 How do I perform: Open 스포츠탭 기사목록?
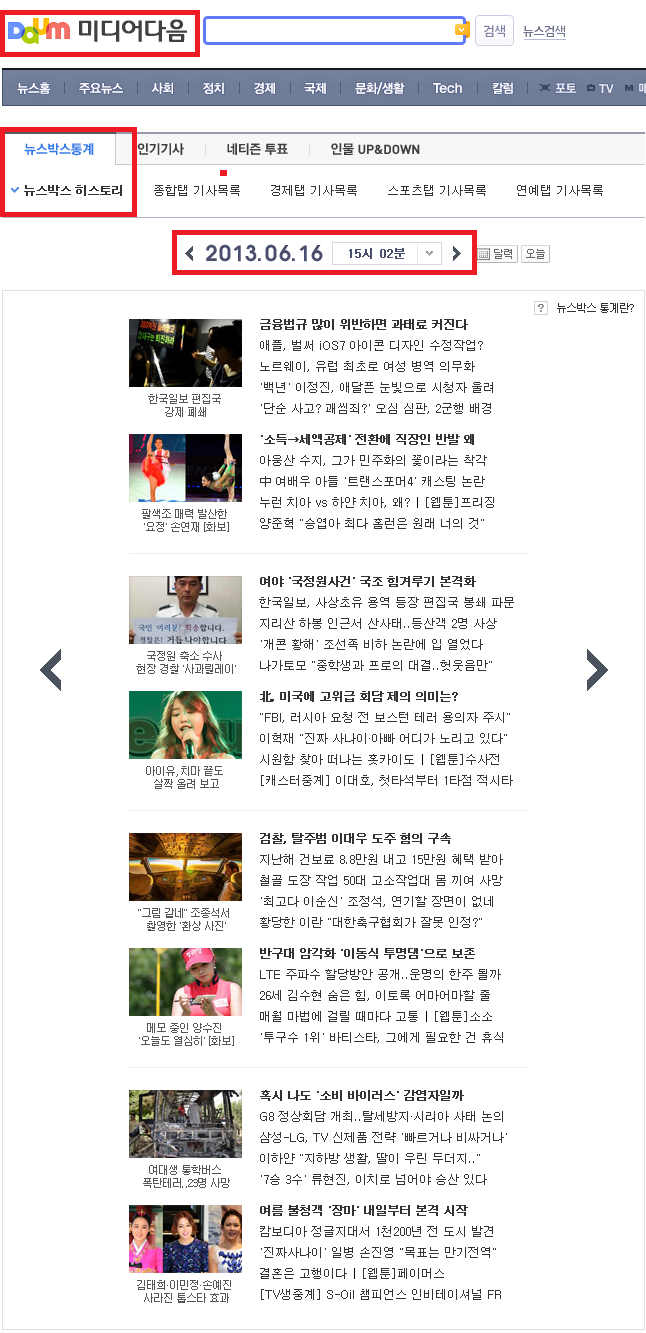tap(437, 190)
